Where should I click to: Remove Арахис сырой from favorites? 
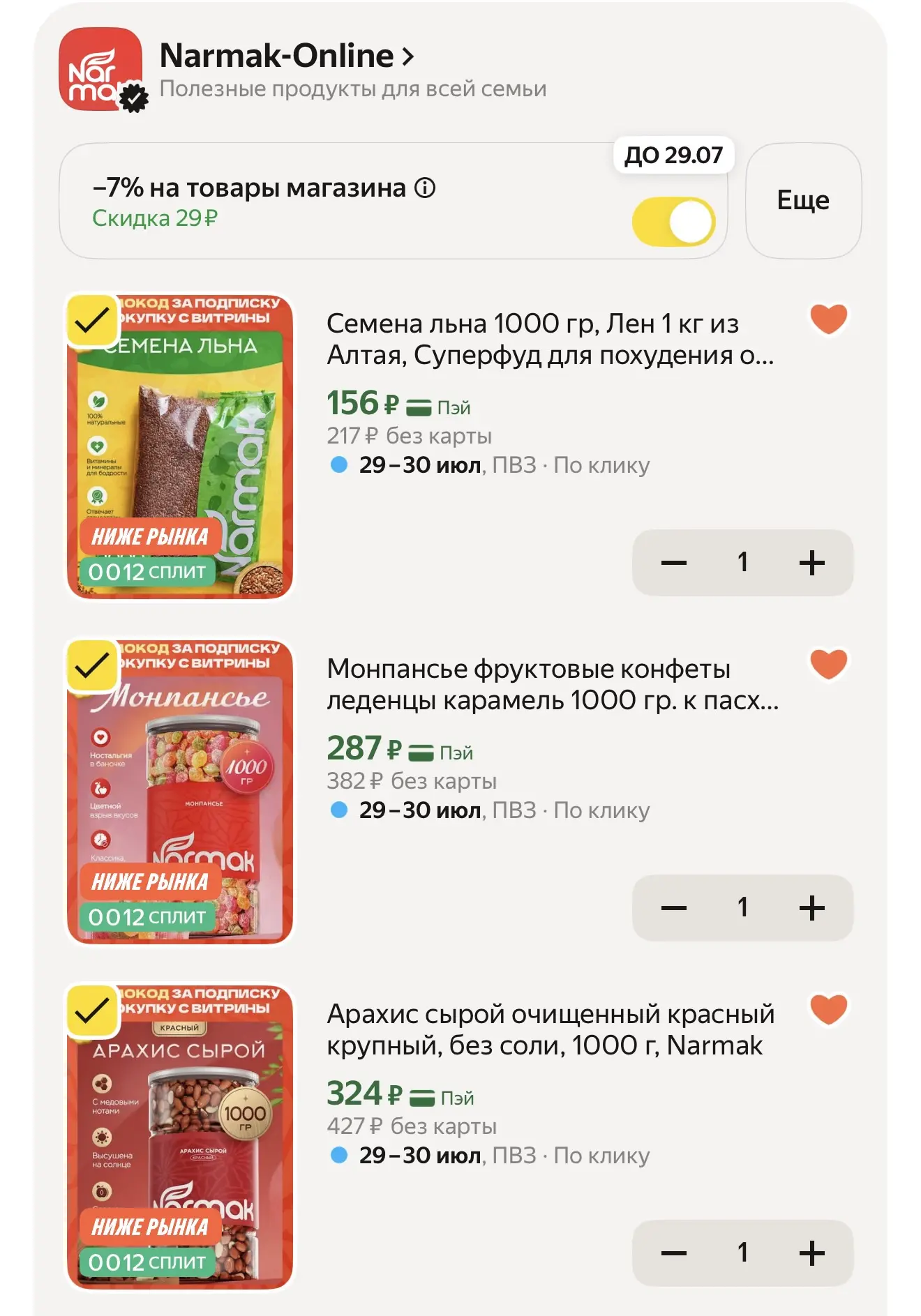click(828, 1009)
